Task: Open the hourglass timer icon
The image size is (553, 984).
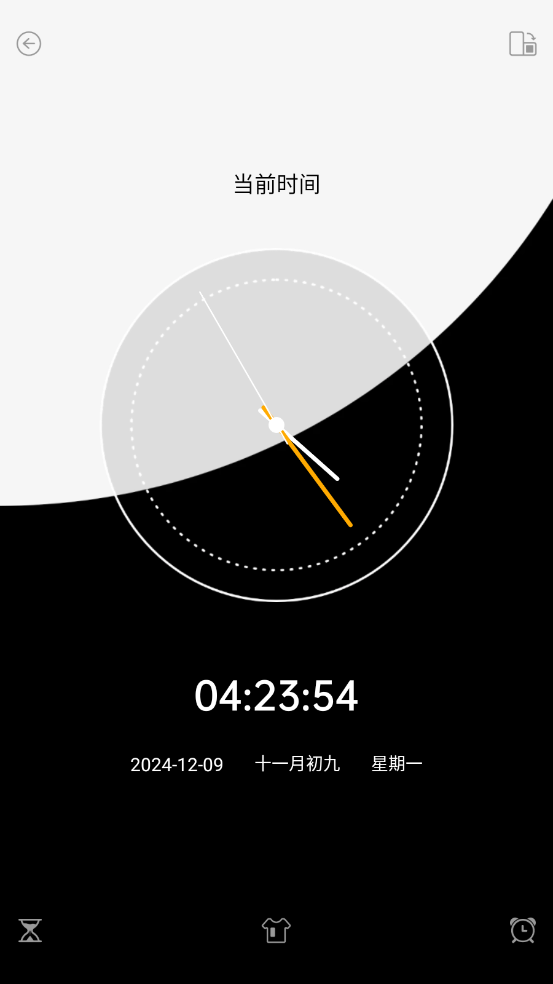Action: pyautogui.click(x=30, y=930)
